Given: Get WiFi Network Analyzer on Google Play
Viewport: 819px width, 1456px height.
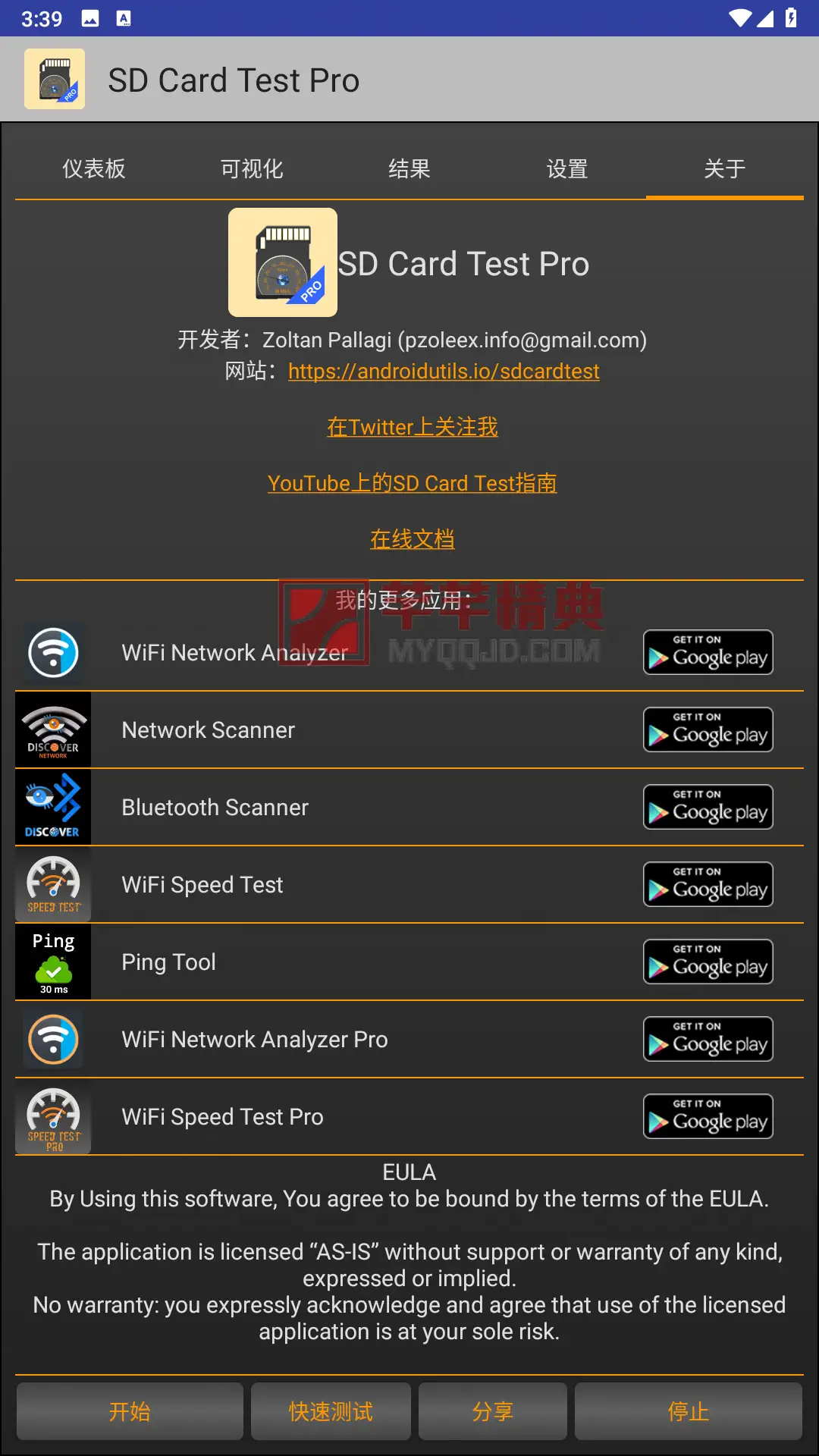Looking at the screenshot, I should click(x=708, y=652).
